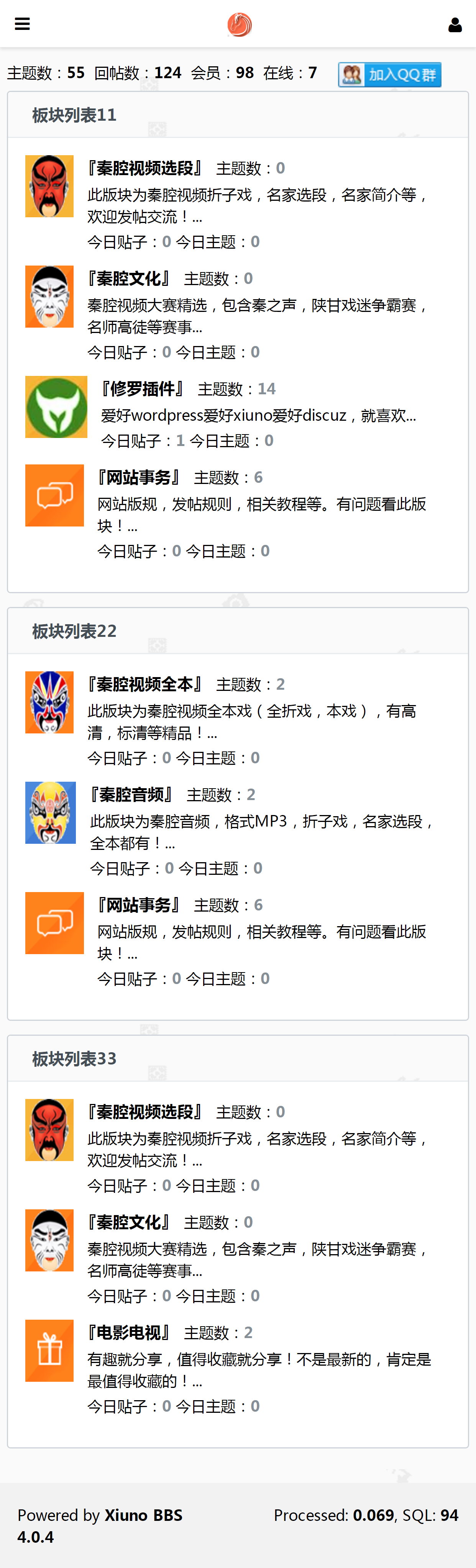Join the QQ group via 加入QQ群
Image resolution: width=476 pixels, height=1568 pixels.
(389, 75)
